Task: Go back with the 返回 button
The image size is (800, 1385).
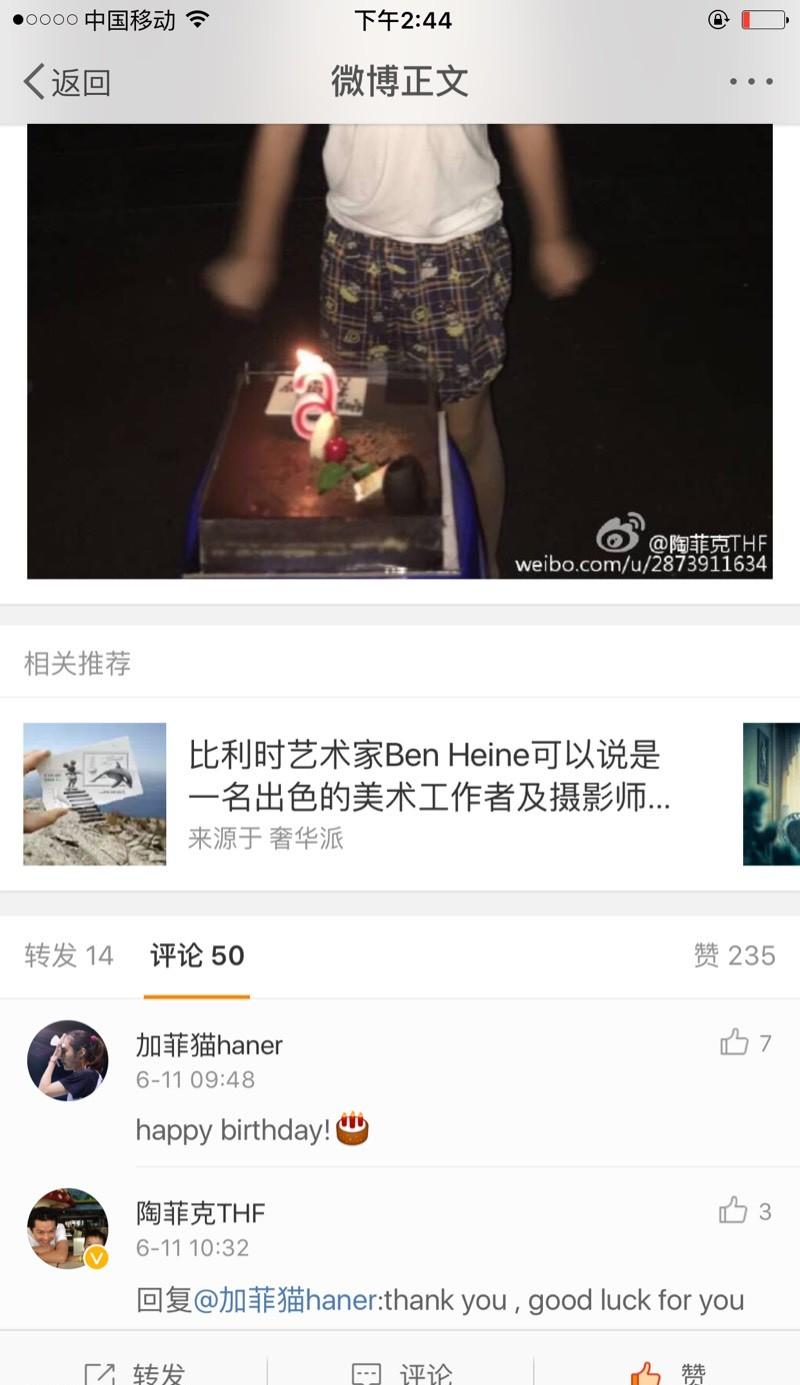Action: coord(67,82)
